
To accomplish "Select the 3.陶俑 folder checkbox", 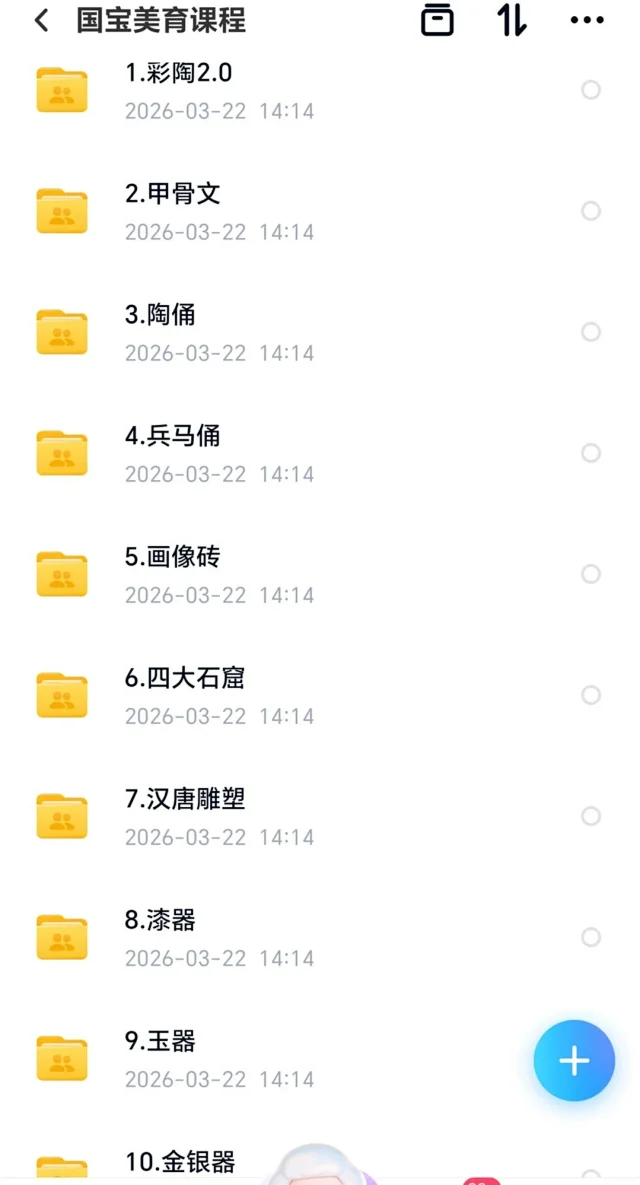I will click(x=591, y=332).
